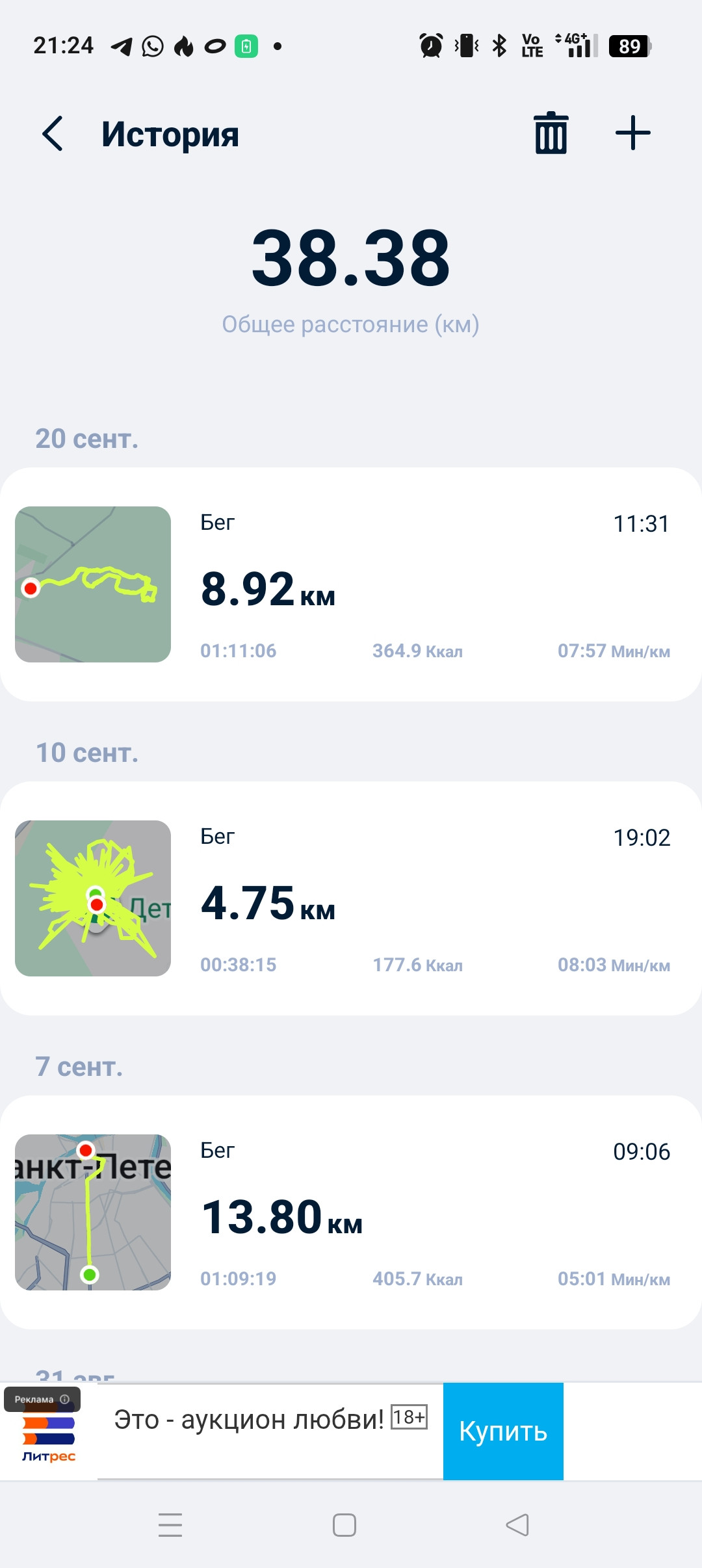
Task: Go to the home screen via system button
Action: [x=344, y=1524]
